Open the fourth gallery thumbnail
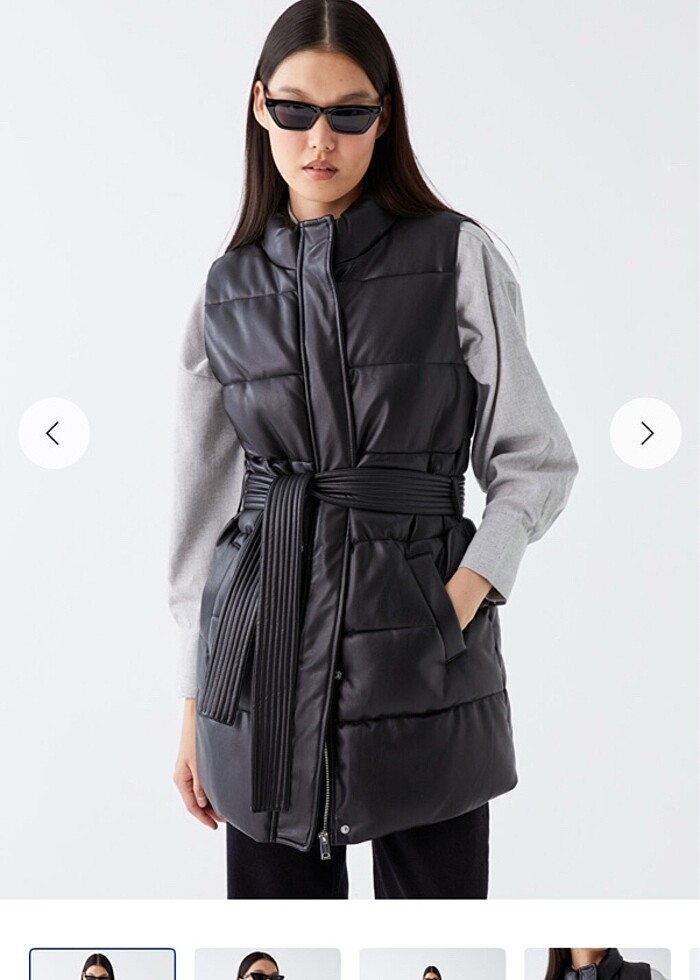 pyautogui.click(x=597, y=965)
